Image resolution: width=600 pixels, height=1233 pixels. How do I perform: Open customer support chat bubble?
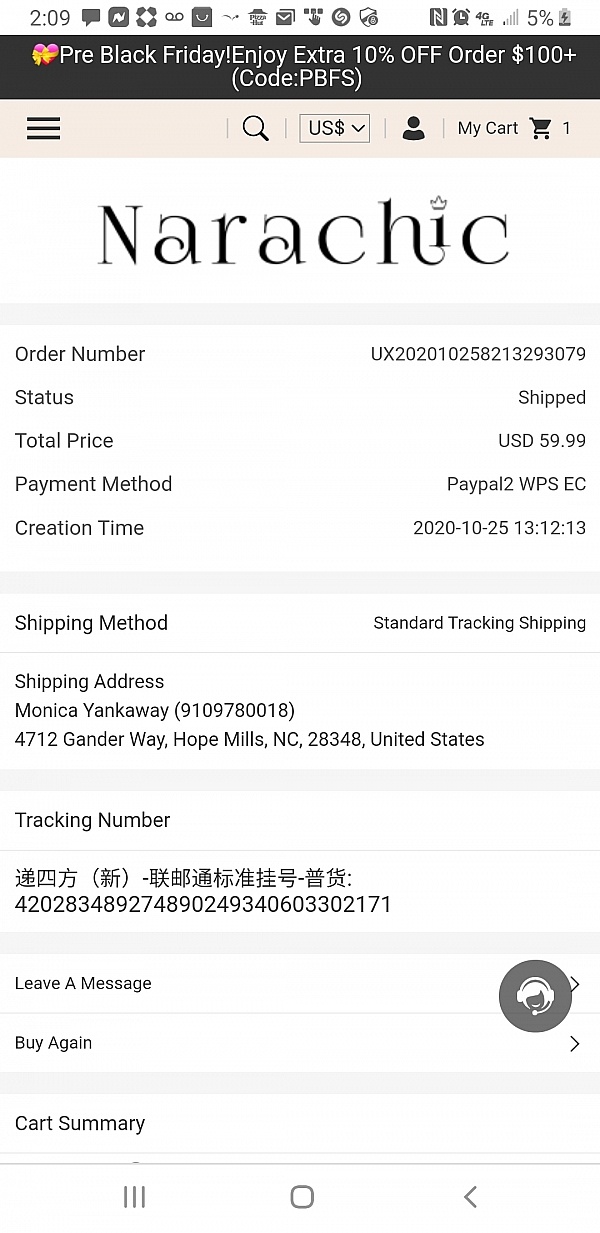click(535, 995)
